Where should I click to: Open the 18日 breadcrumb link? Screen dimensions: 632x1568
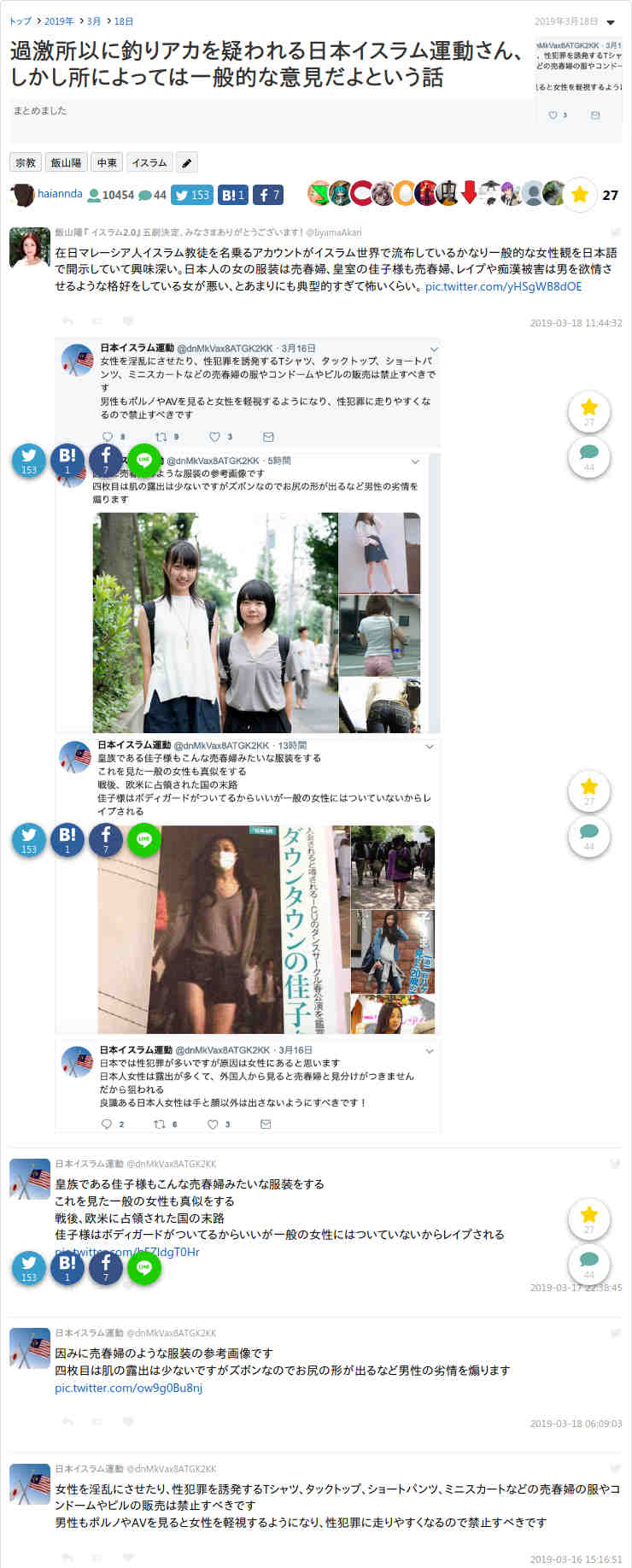[x=123, y=21]
